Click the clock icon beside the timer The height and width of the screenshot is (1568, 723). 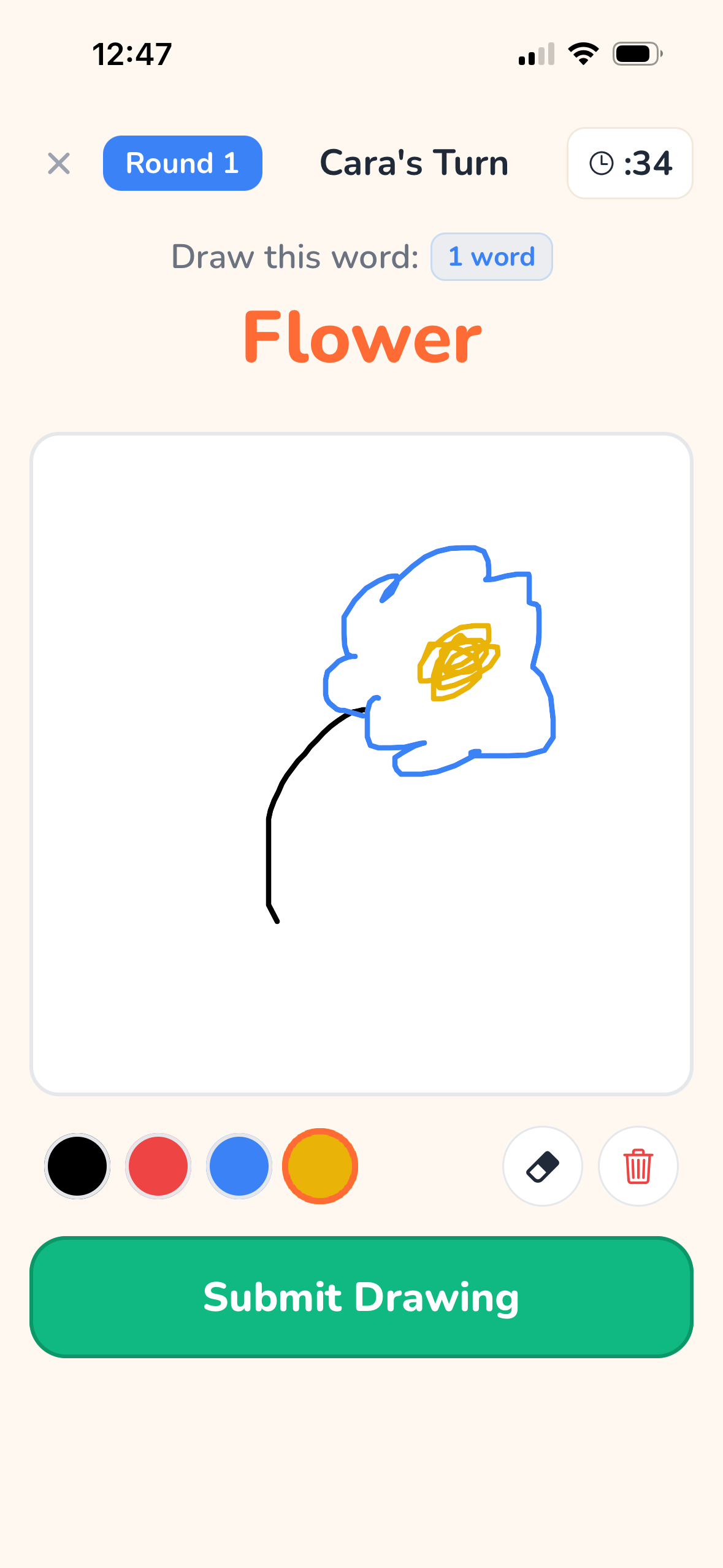[x=602, y=163]
